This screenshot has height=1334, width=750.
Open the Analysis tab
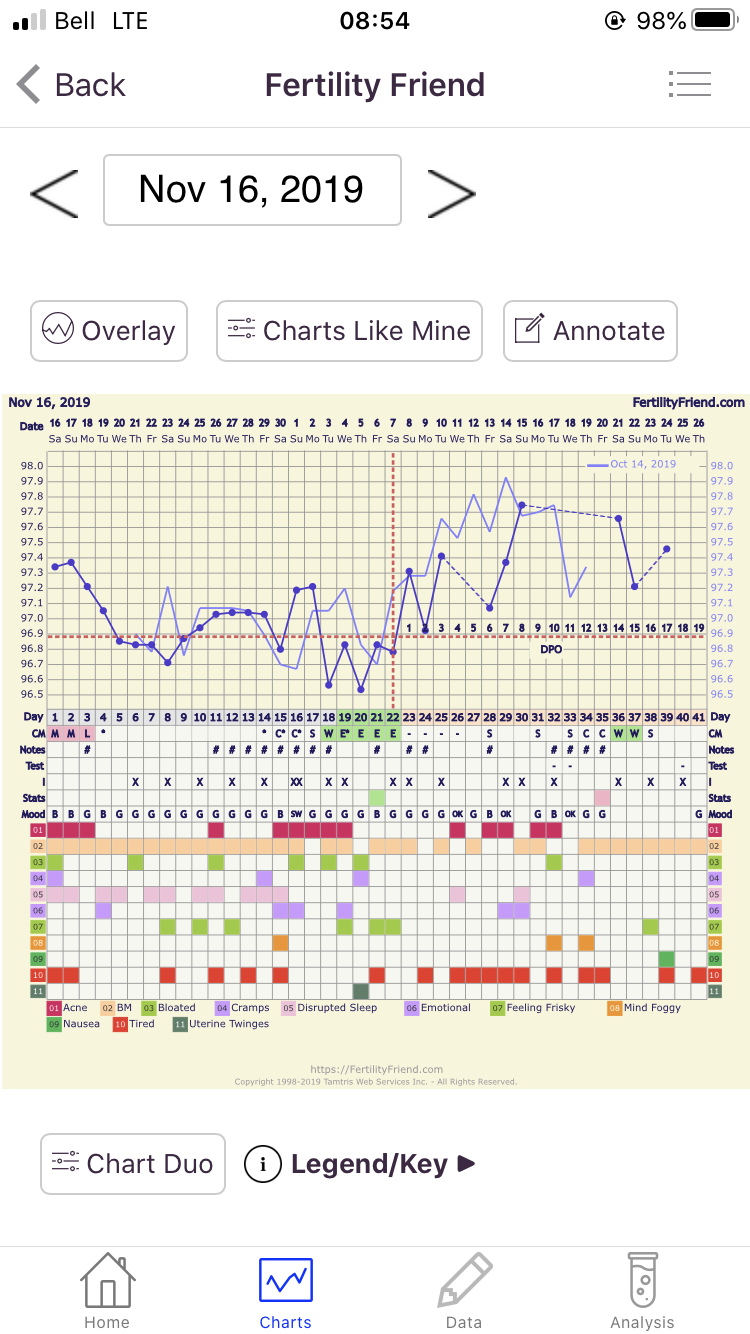(643, 1291)
